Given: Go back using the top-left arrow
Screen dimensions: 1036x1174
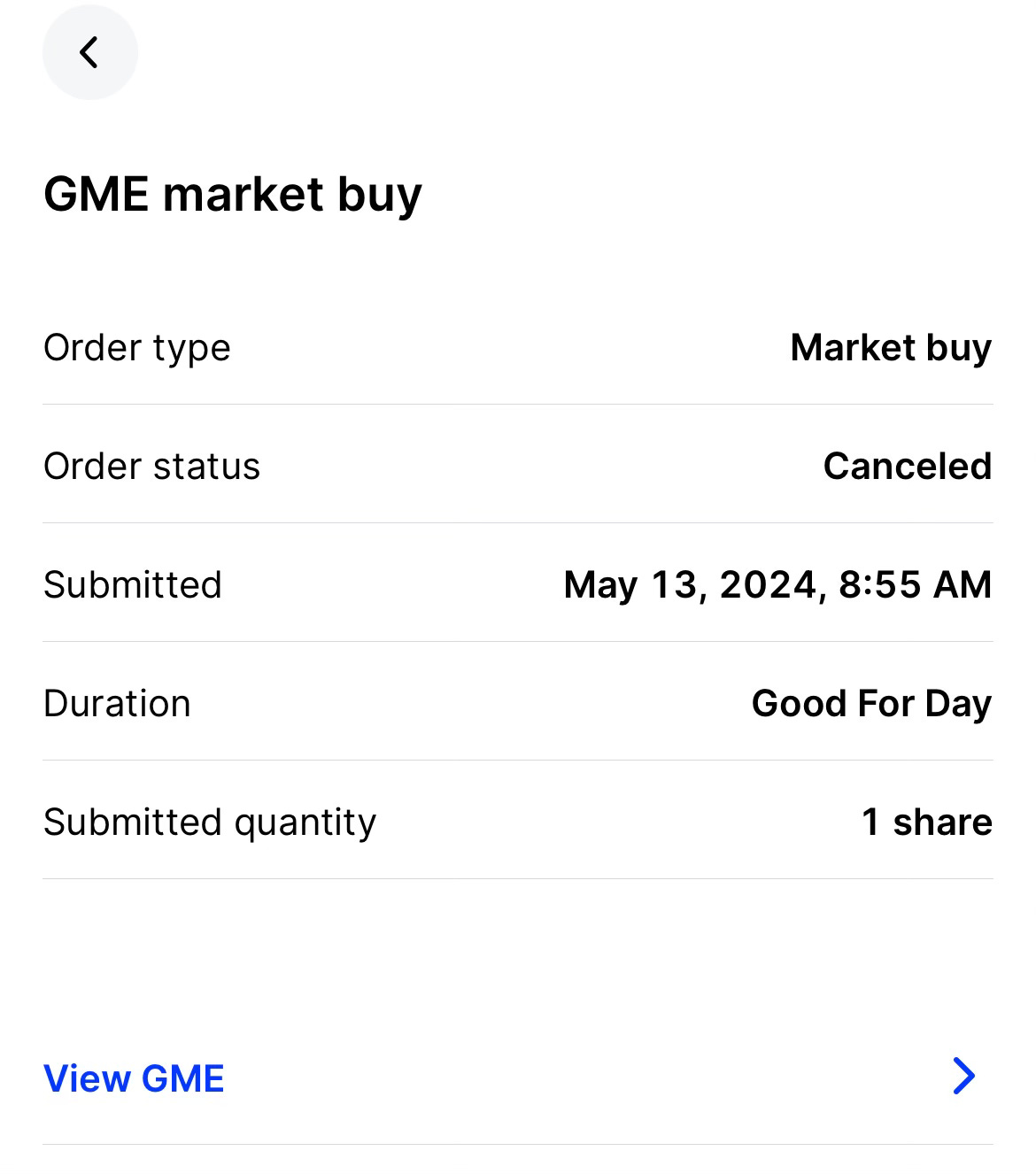Looking at the screenshot, I should coord(89,52).
